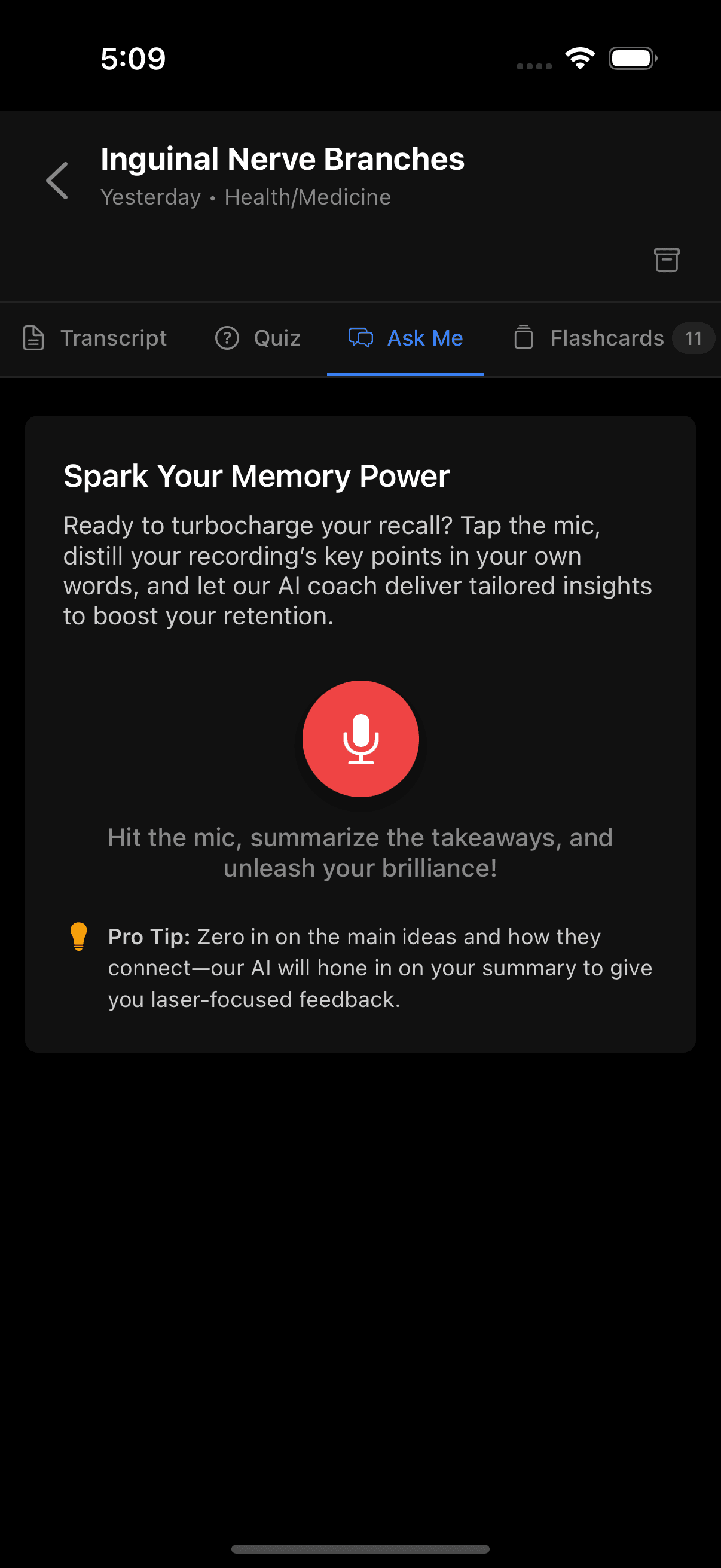Archive this recording using the archive box icon
This screenshot has height=1568, width=721.
[667, 261]
